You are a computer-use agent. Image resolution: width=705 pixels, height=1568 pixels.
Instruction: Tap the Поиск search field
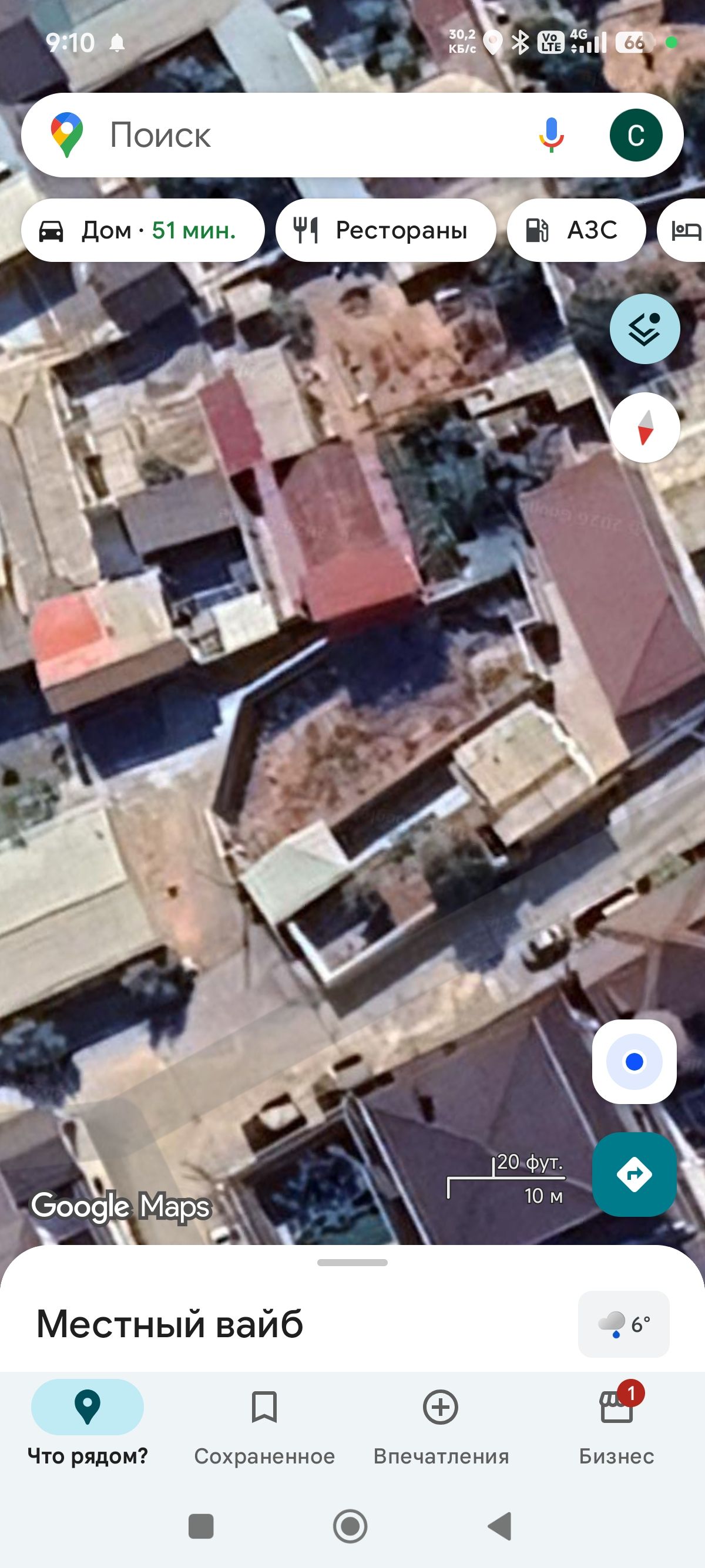(x=304, y=135)
